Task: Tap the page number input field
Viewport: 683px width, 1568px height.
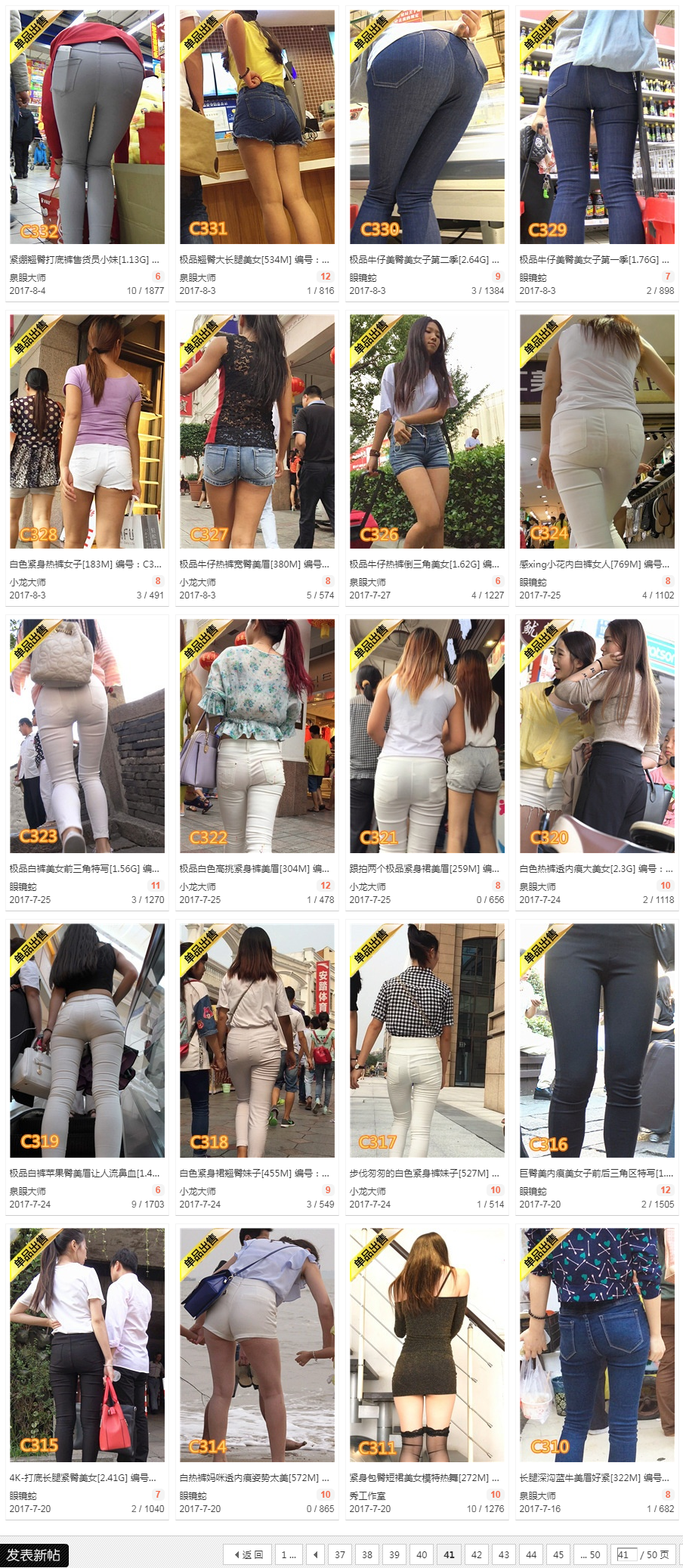Action: coord(626,1554)
